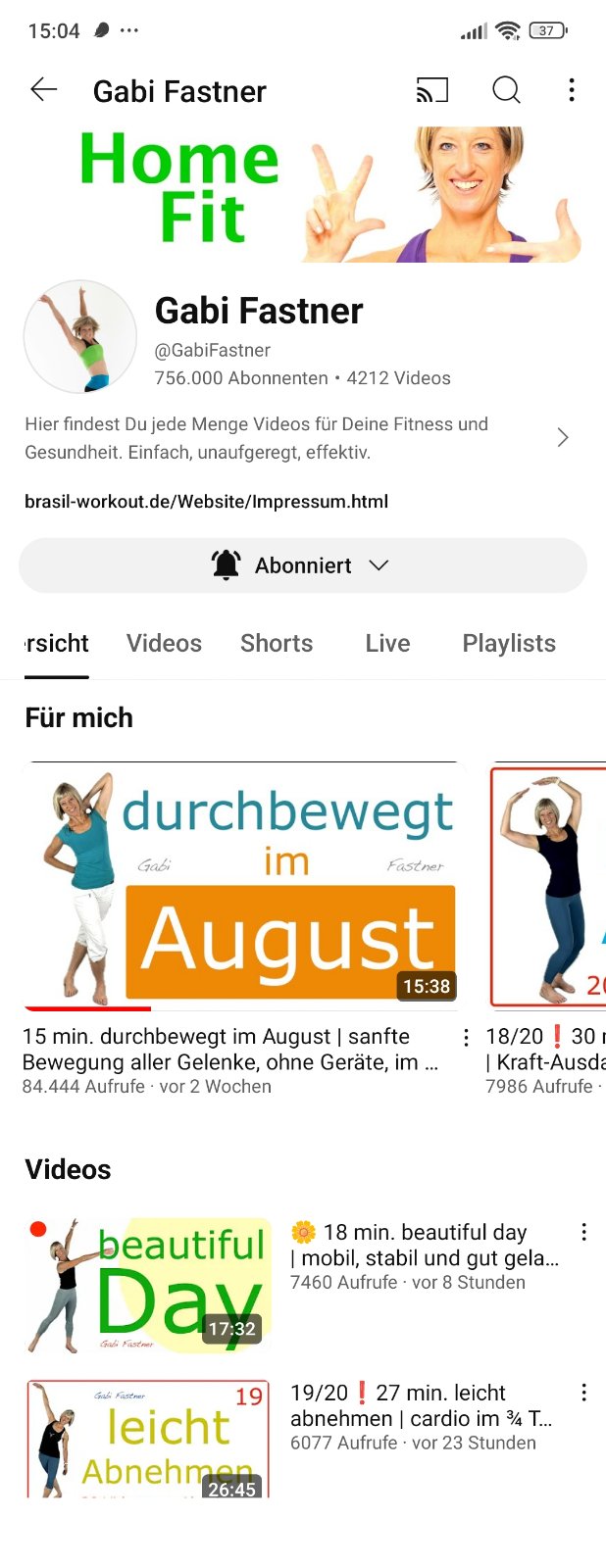The height and width of the screenshot is (1568, 606).
Task: Switch to the Videos tab
Action: (164, 644)
